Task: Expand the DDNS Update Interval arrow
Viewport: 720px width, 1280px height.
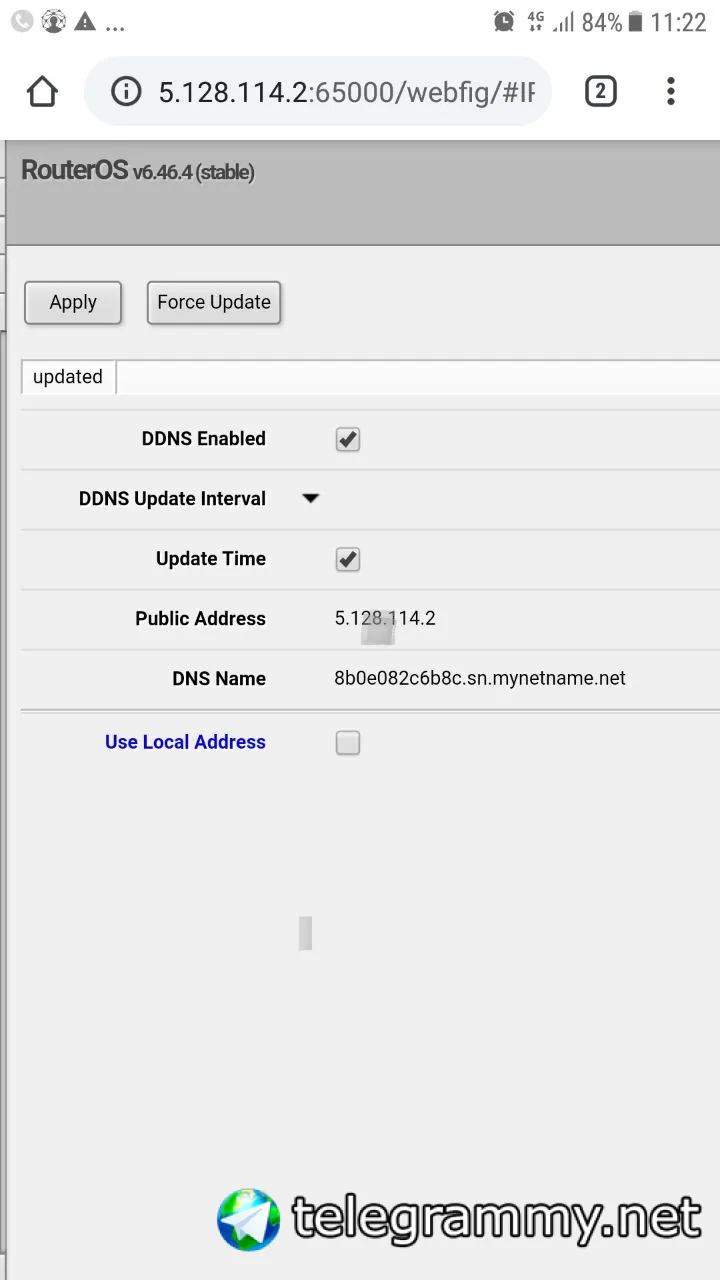Action: pyautogui.click(x=310, y=498)
